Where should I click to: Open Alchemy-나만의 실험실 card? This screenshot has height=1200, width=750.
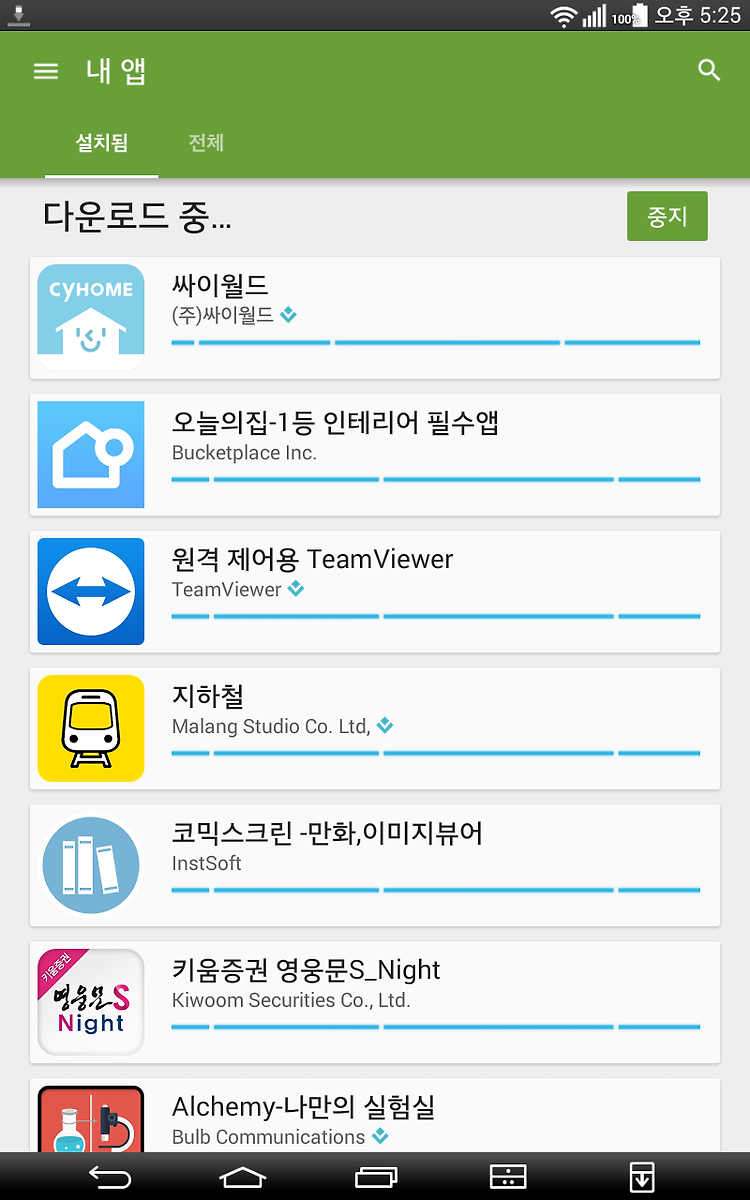(x=375, y=1115)
